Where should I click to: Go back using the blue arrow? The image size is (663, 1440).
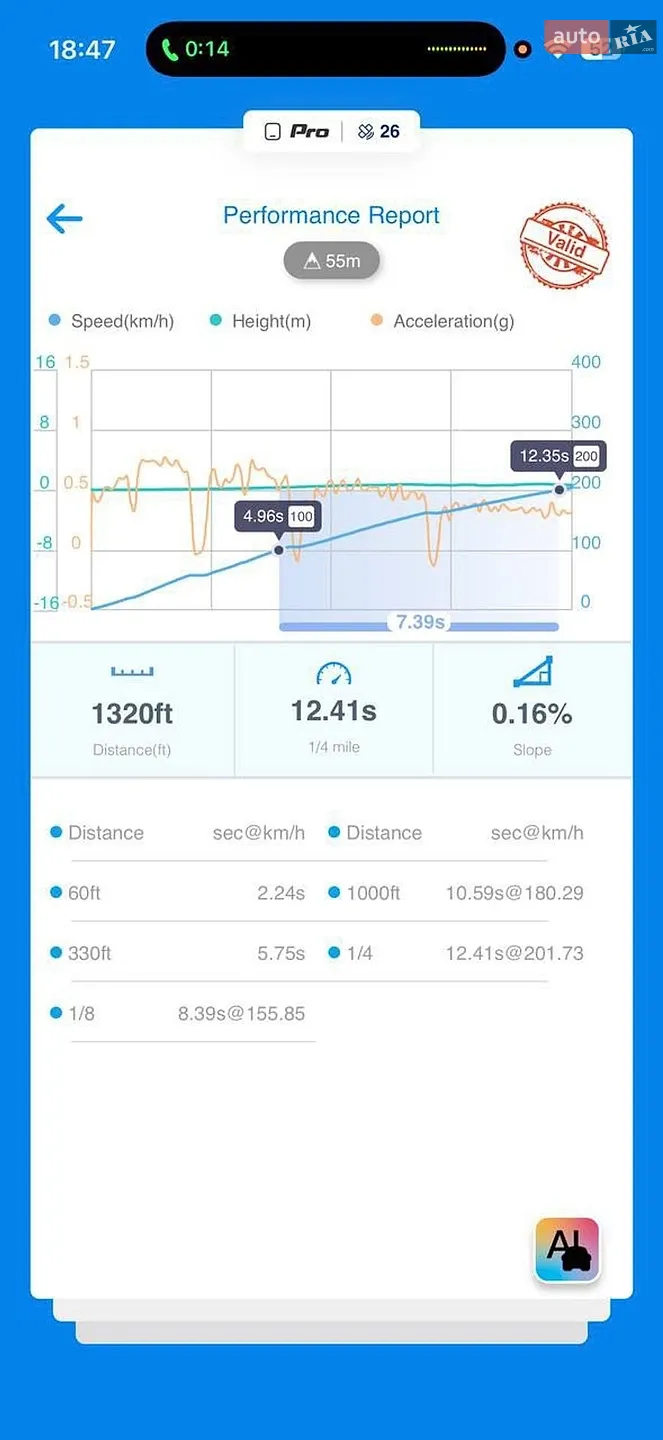(x=64, y=218)
